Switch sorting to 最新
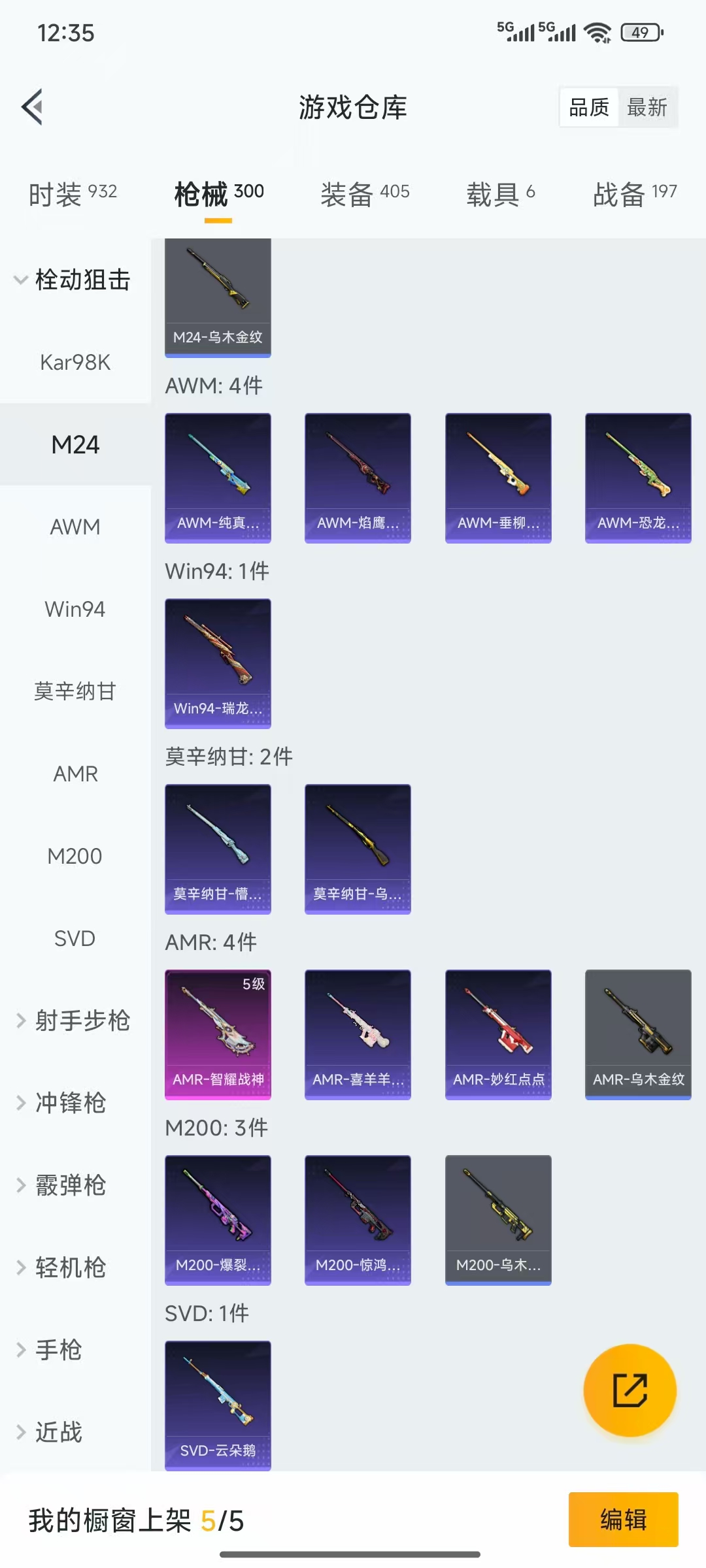The height and width of the screenshot is (1568, 706). click(x=648, y=106)
